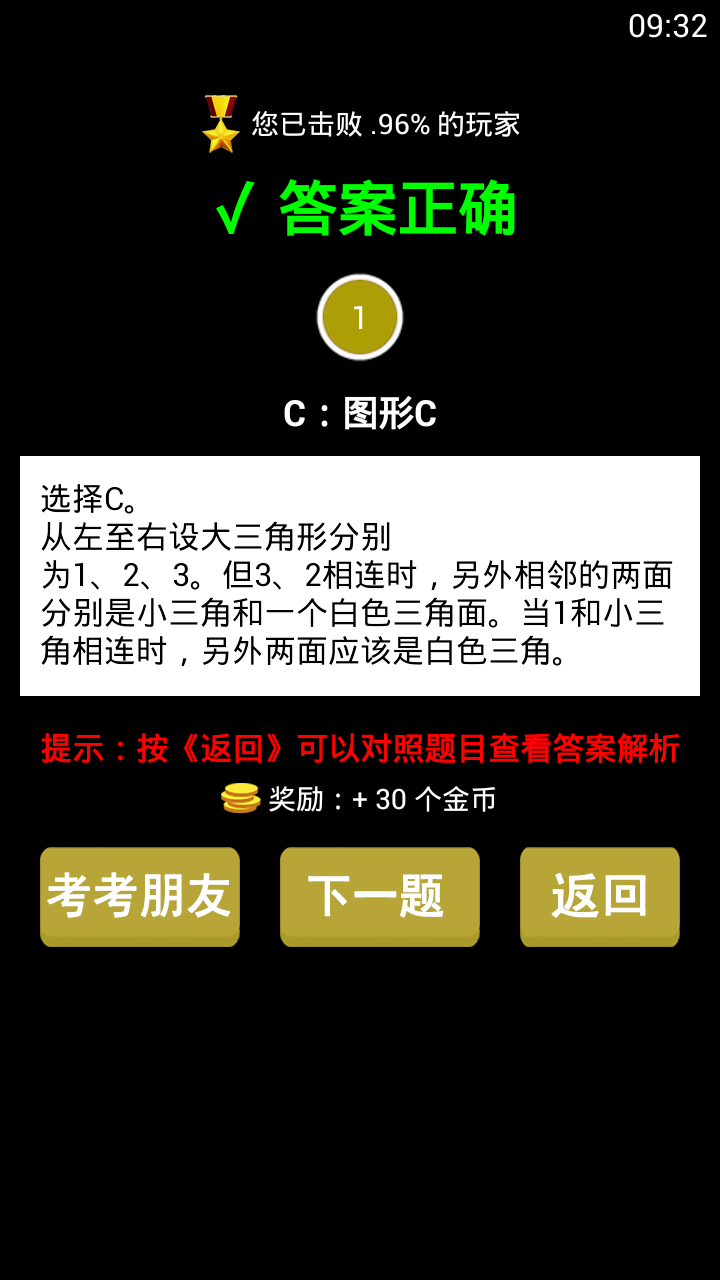This screenshot has width=720, height=1280.
Task: Tap the 考考朋友 button to quiz friends
Action: coord(140,896)
